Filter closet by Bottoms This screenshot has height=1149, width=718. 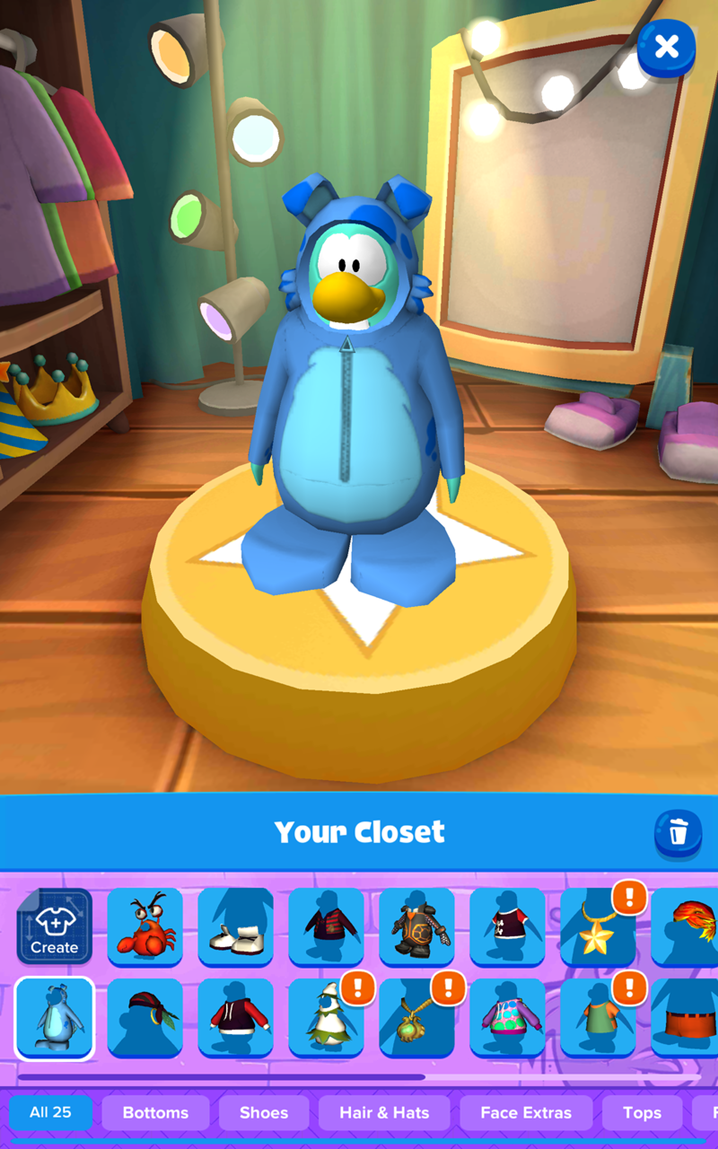coord(155,1112)
